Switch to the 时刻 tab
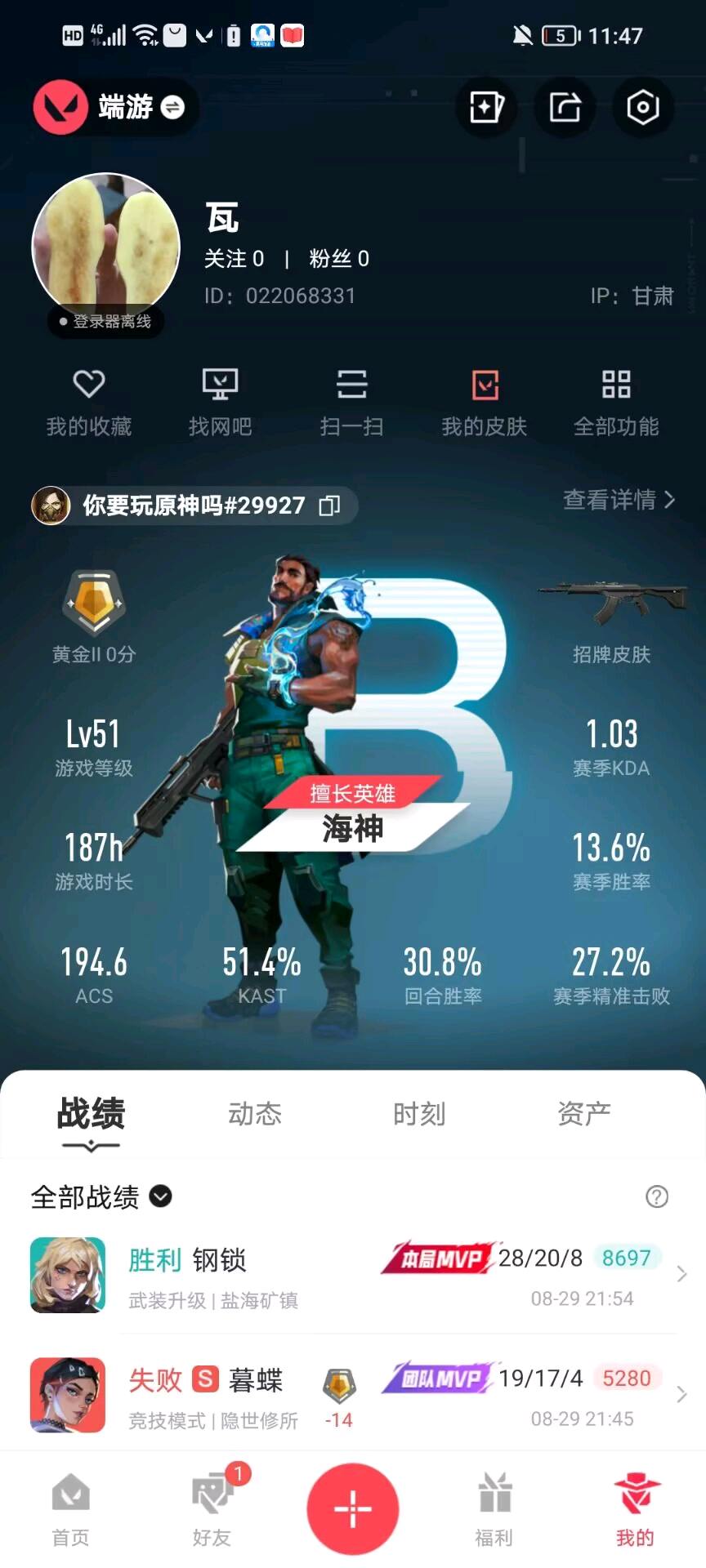 click(419, 1114)
